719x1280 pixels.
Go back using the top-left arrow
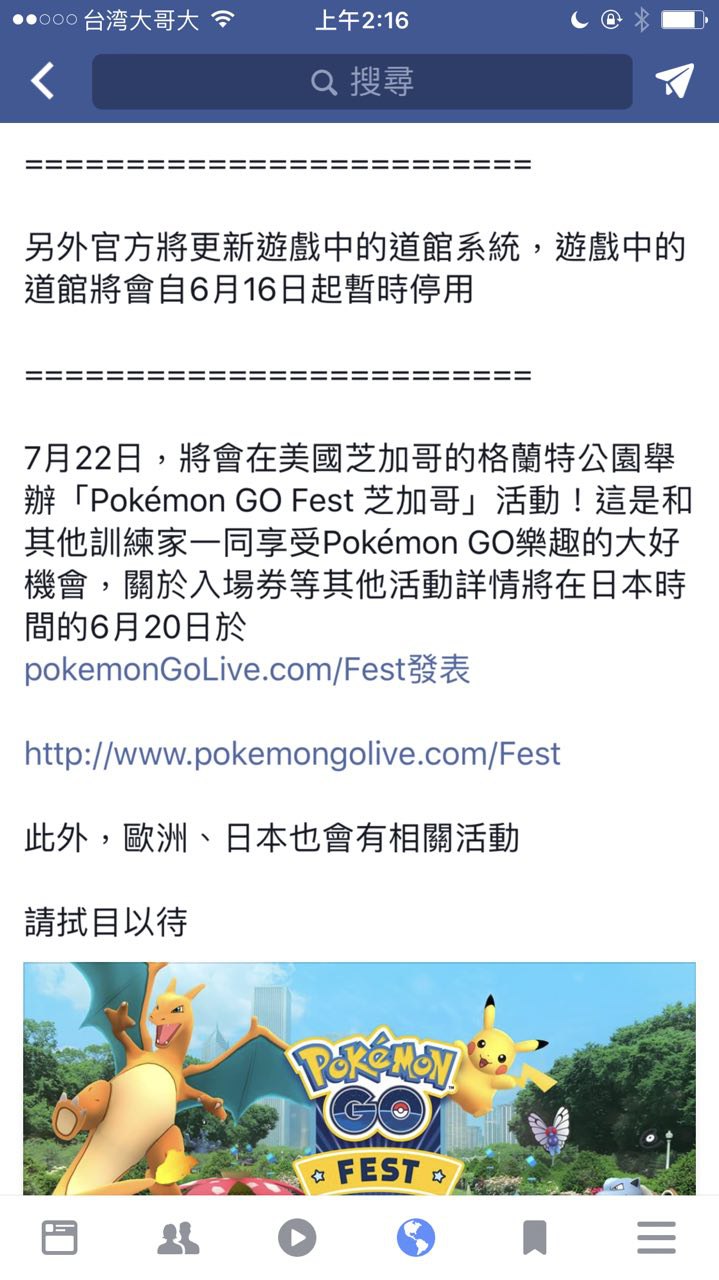[42, 81]
